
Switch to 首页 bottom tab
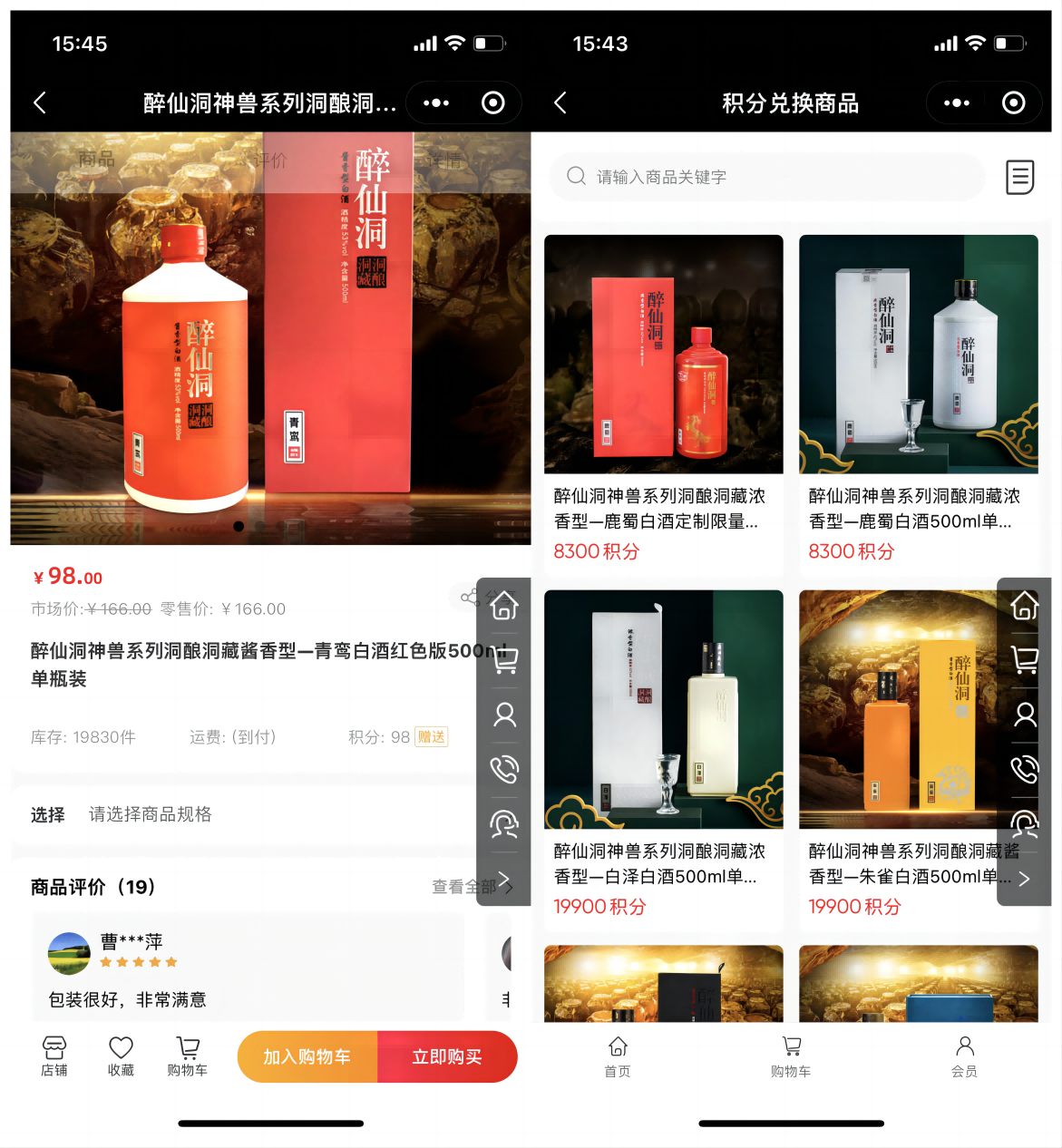coord(618,1056)
